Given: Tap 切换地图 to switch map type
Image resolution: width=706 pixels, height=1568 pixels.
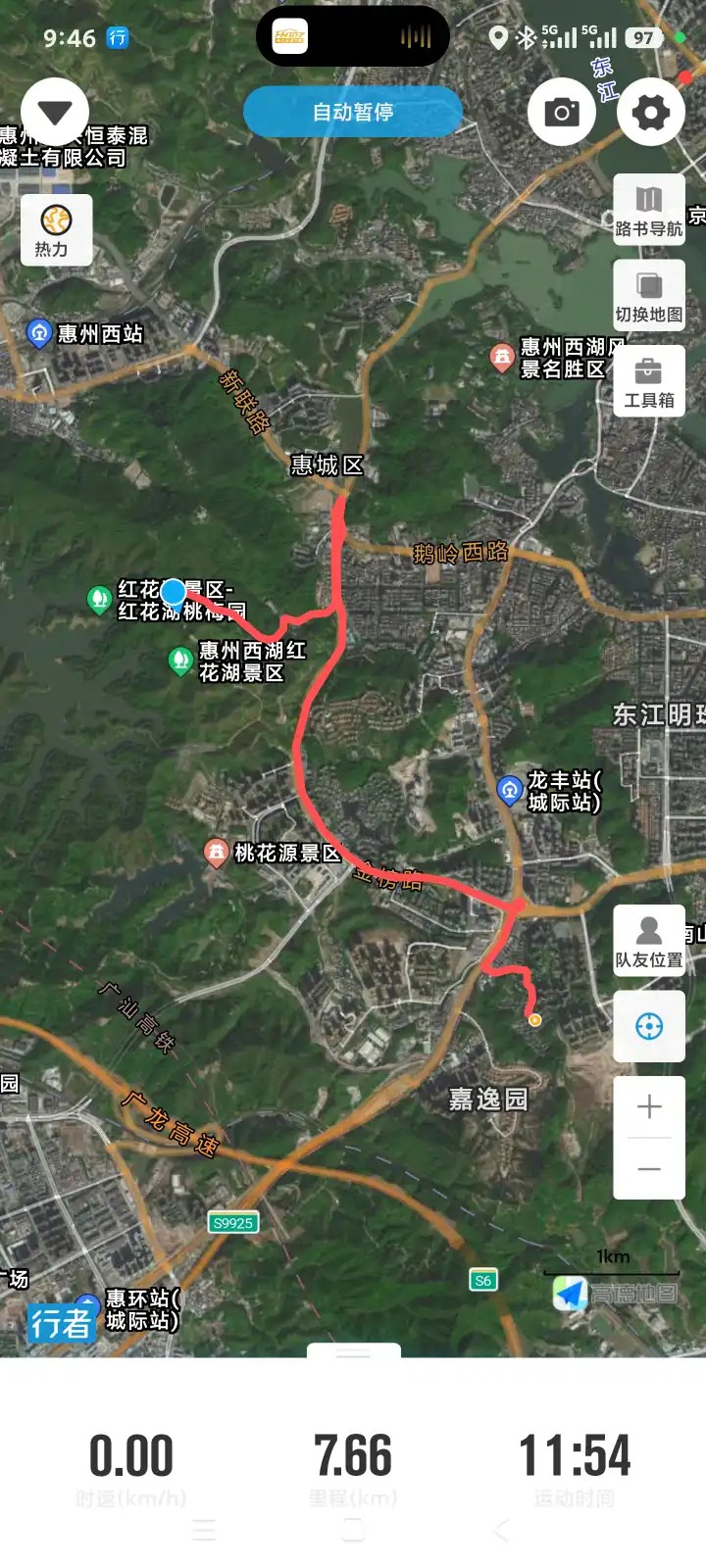Looking at the screenshot, I should pyautogui.click(x=648, y=295).
